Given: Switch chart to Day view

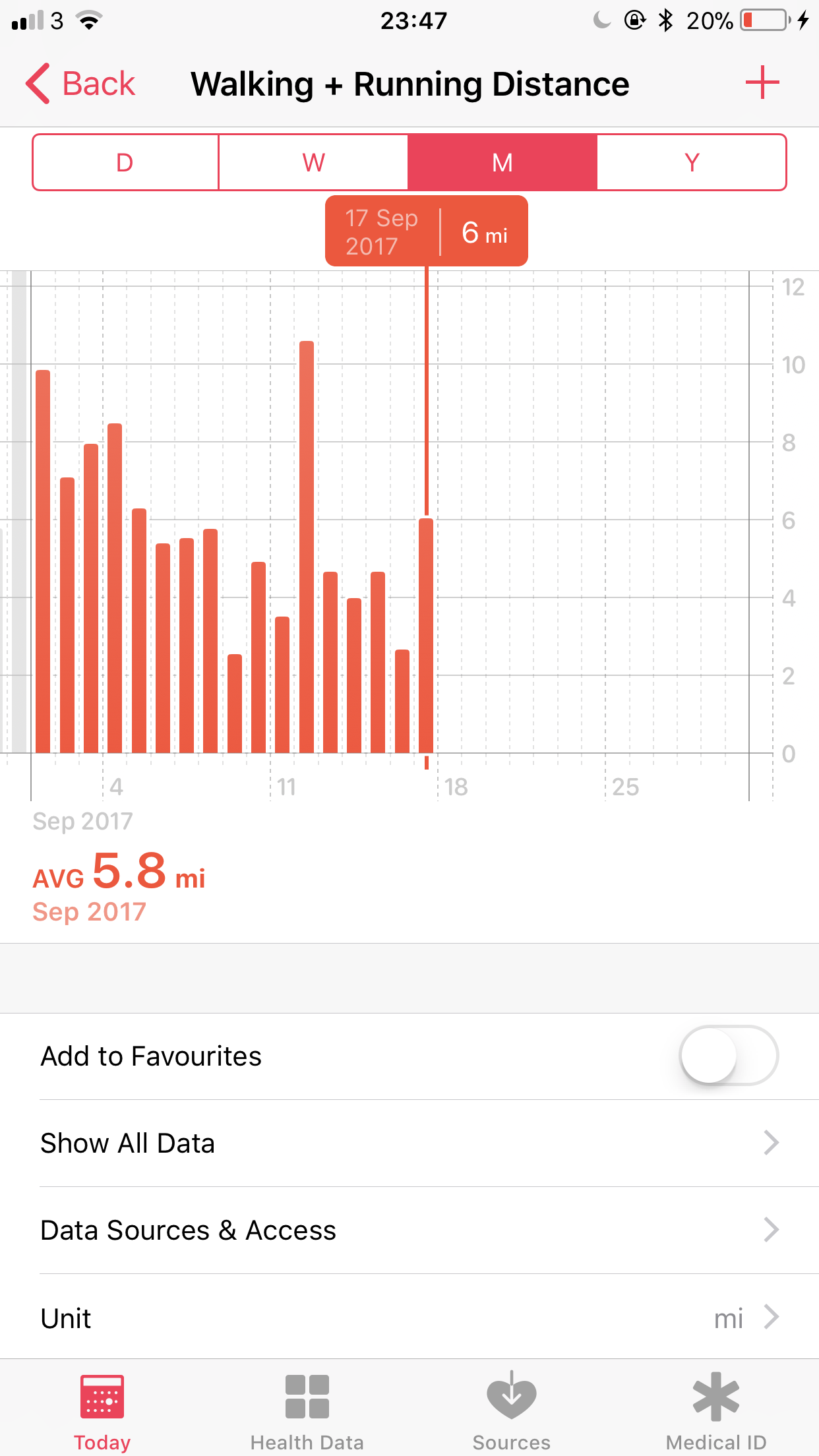Looking at the screenshot, I should coord(125,162).
